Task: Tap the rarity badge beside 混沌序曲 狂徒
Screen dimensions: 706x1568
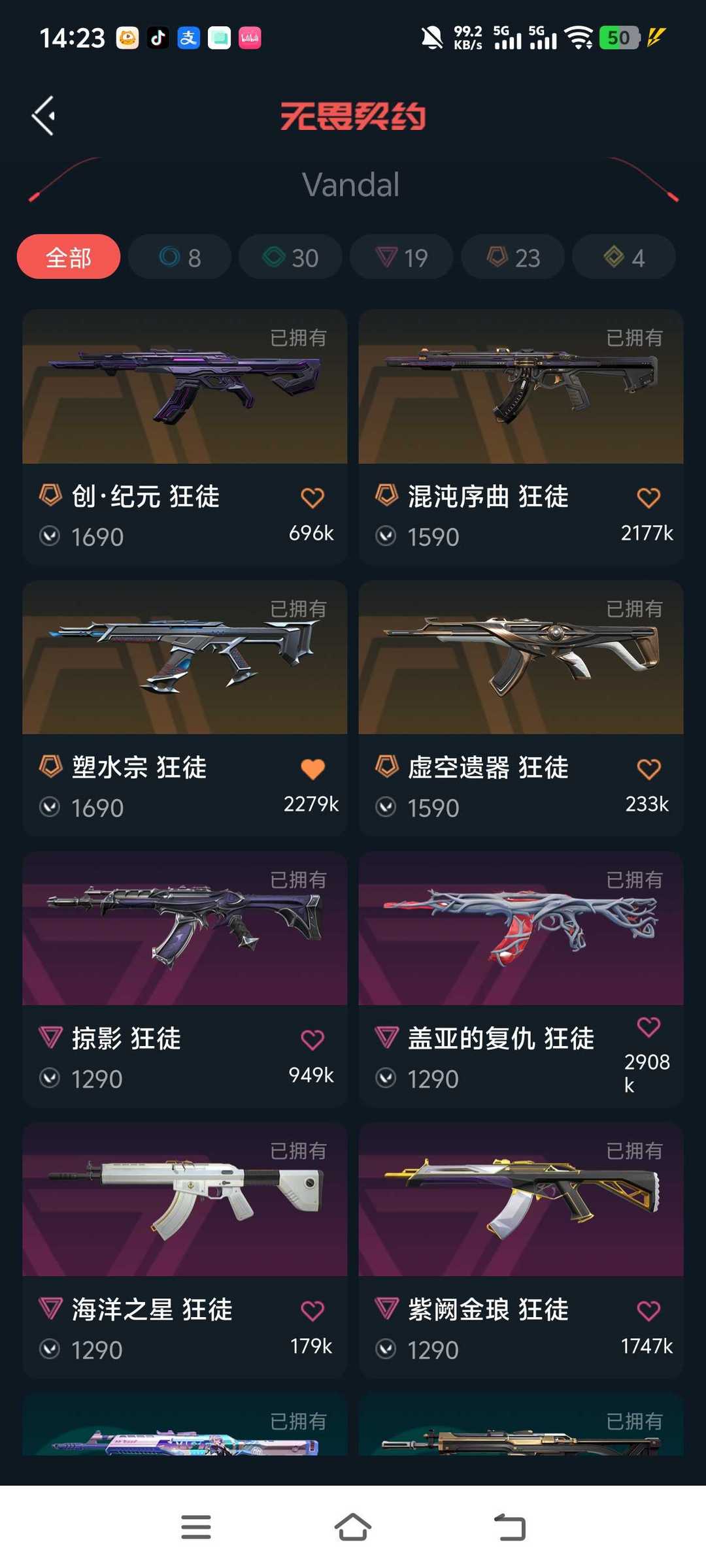Action: click(x=387, y=497)
